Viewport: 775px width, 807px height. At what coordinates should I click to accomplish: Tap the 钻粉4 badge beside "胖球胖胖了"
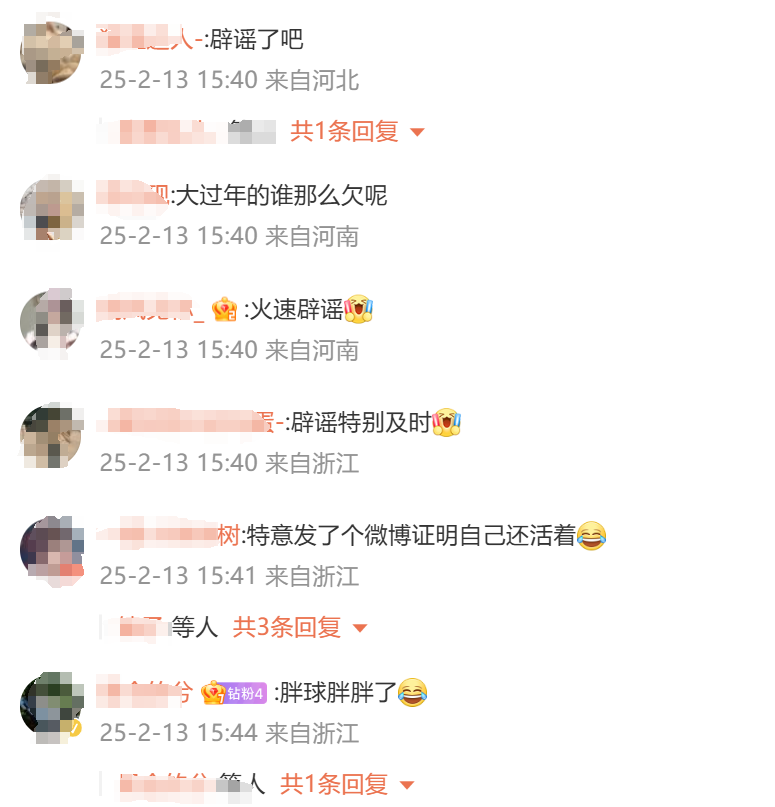[x=245, y=692]
